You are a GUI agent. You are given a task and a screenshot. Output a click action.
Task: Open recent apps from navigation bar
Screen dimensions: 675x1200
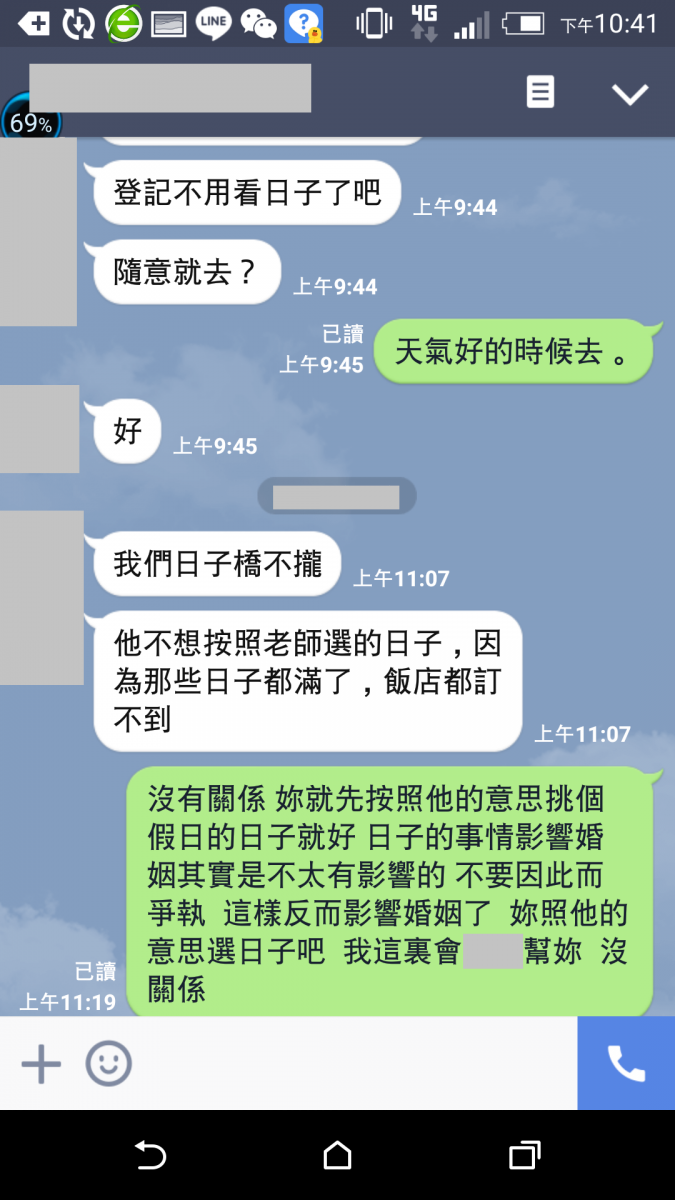coord(524,1156)
